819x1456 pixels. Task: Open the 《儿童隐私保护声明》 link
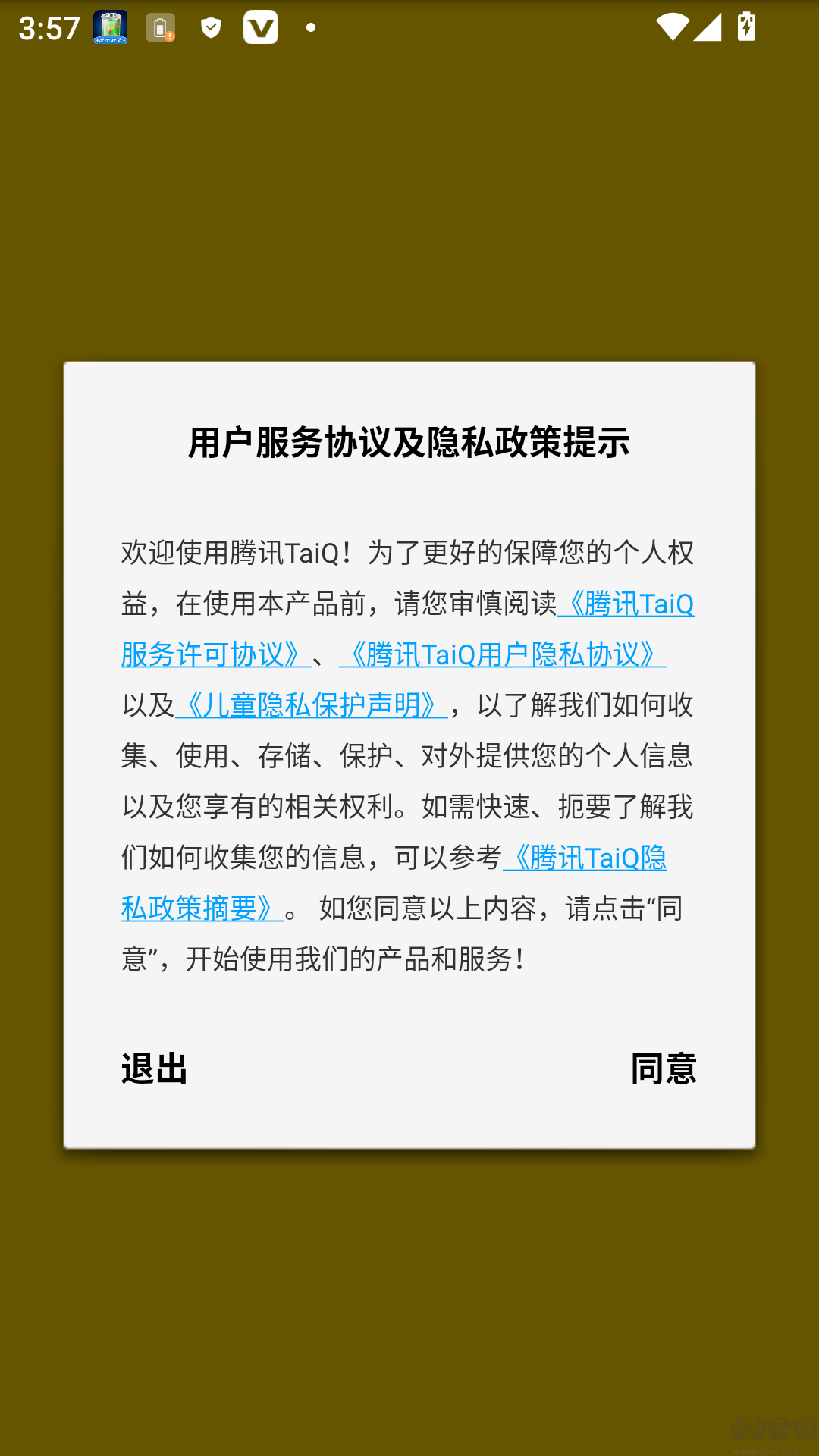point(311,705)
